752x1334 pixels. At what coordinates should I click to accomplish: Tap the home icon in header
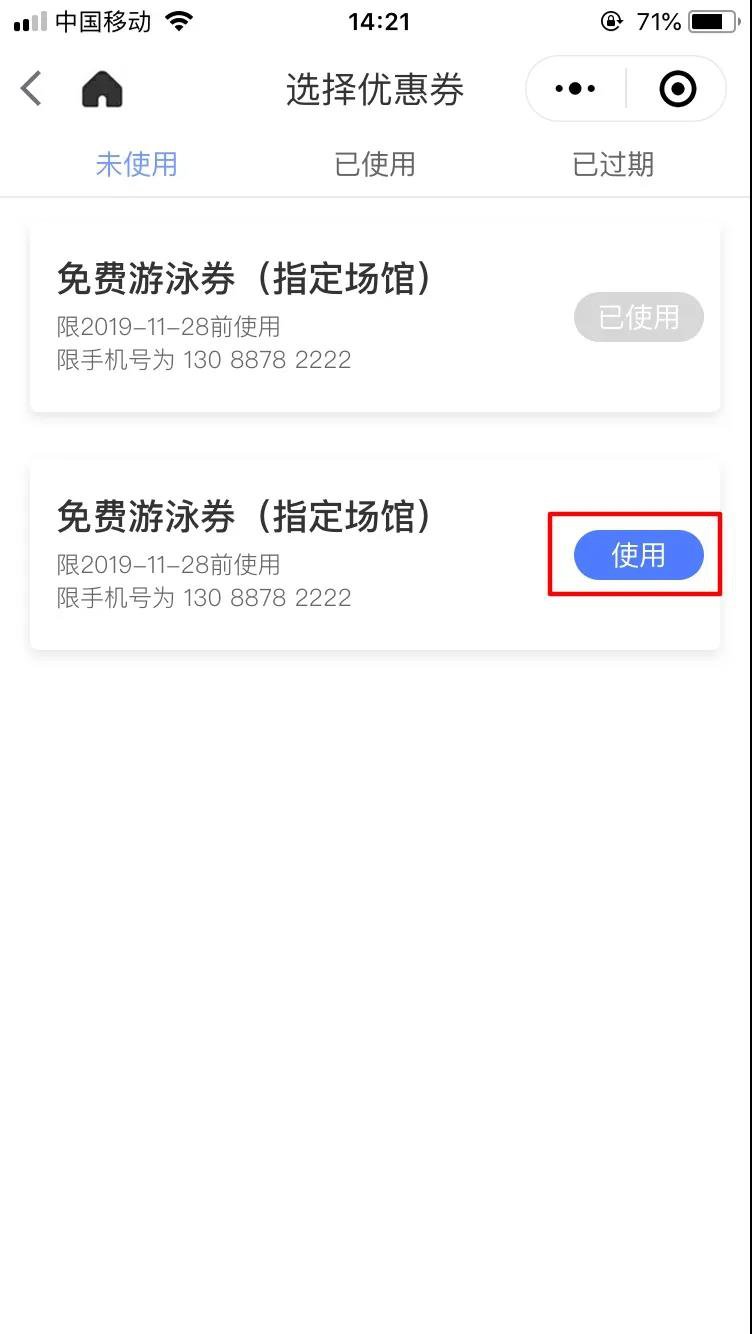pyautogui.click(x=102, y=89)
